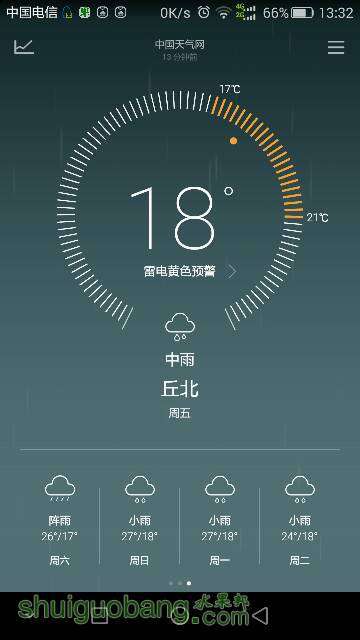
Task: View 周日 小雨 forecast
Action: 140,520
